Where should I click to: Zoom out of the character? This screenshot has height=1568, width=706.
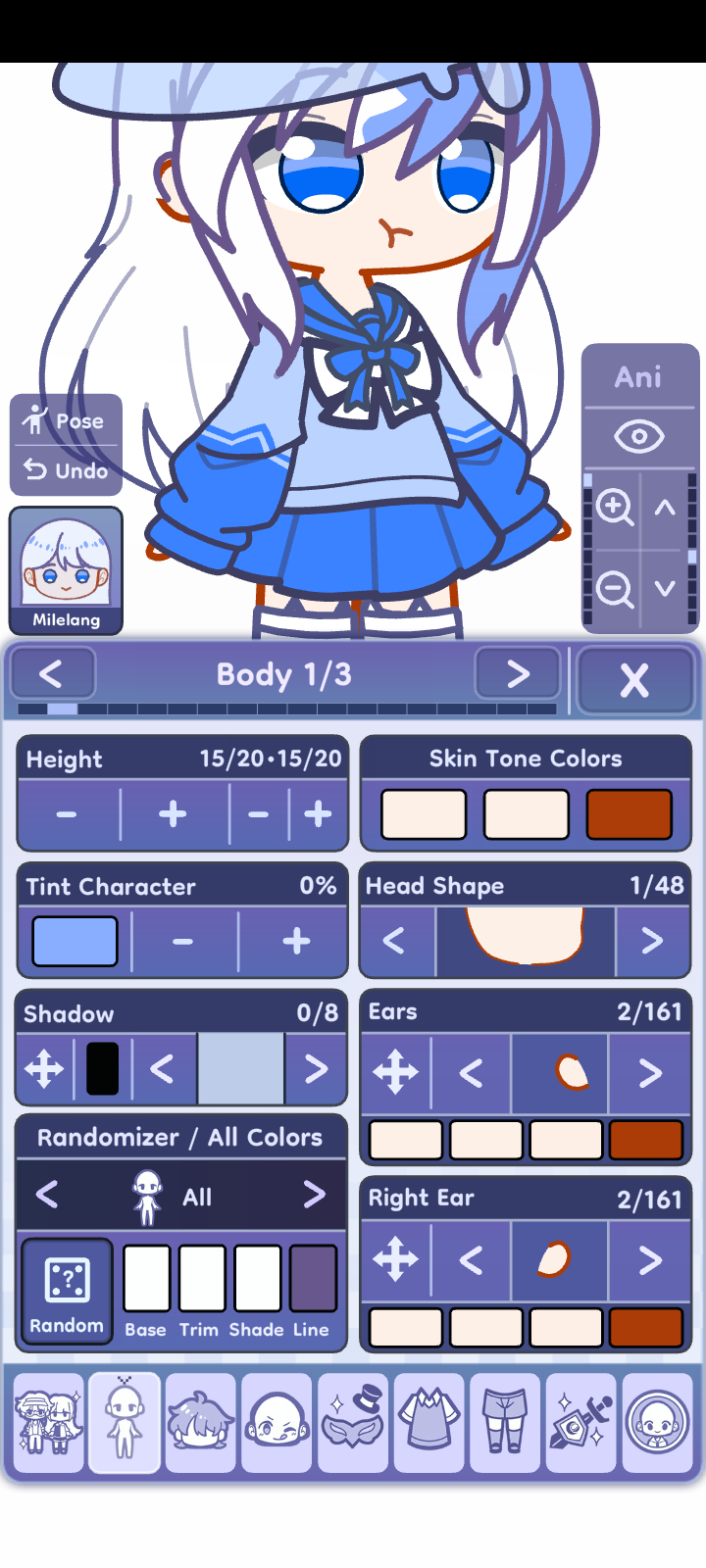click(615, 589)
